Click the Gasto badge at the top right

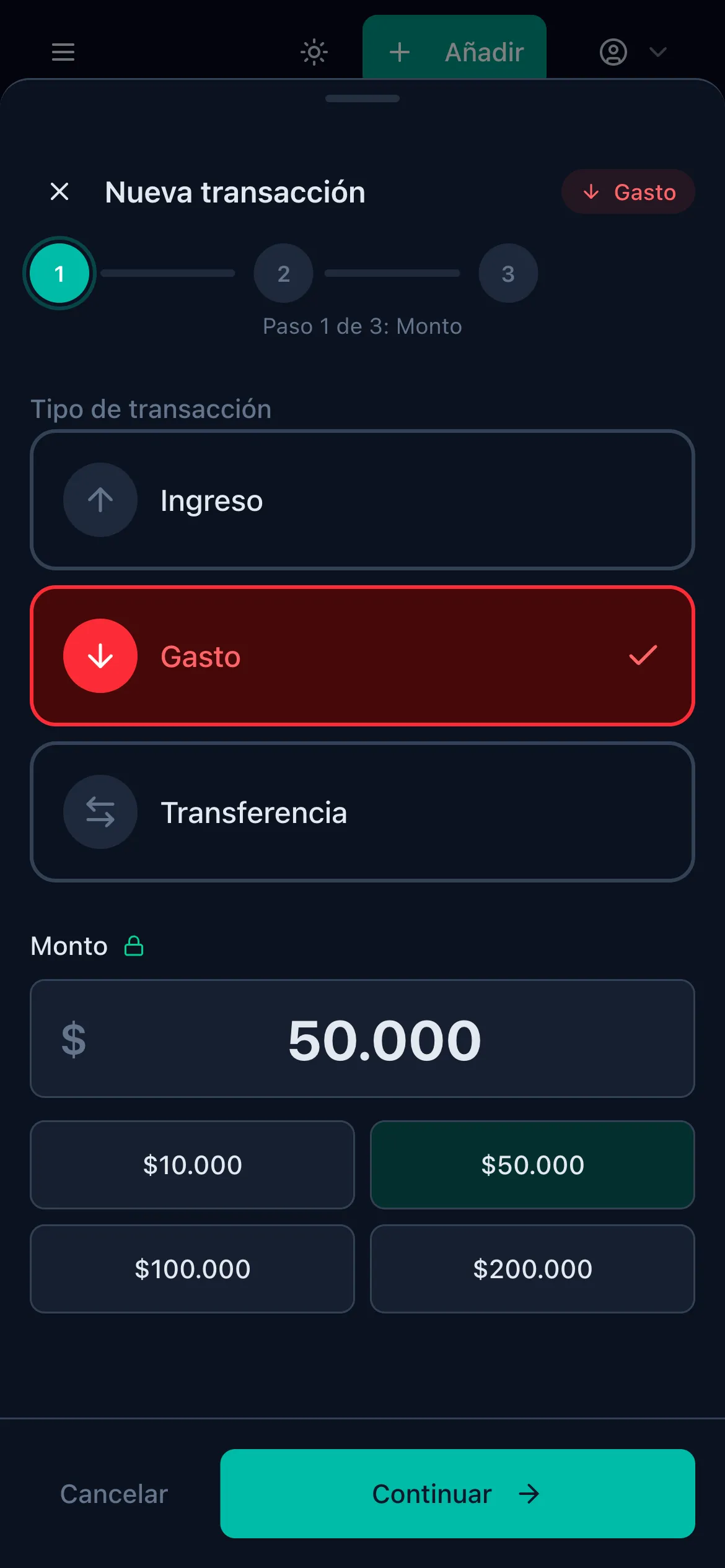tap(628, 191)
